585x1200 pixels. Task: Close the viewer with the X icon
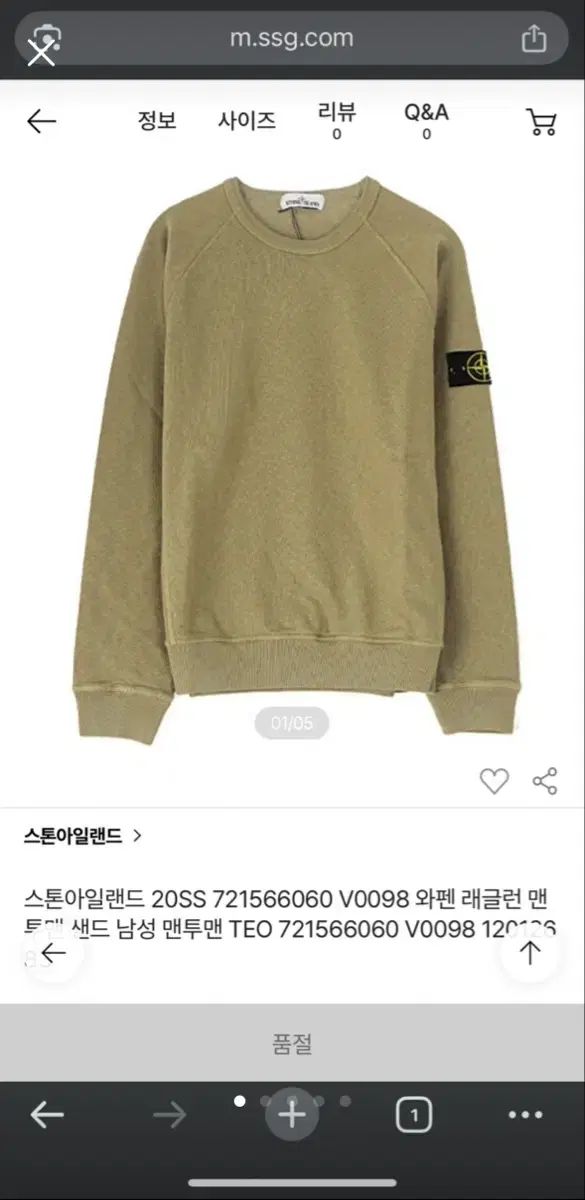click(x=40, y=53)
